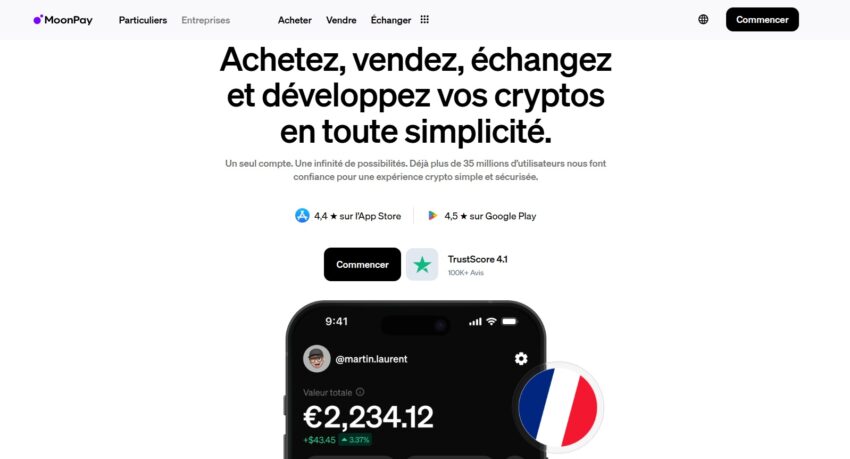Open the language globe selector
This screenshot has height=459, width=850.
703,19
